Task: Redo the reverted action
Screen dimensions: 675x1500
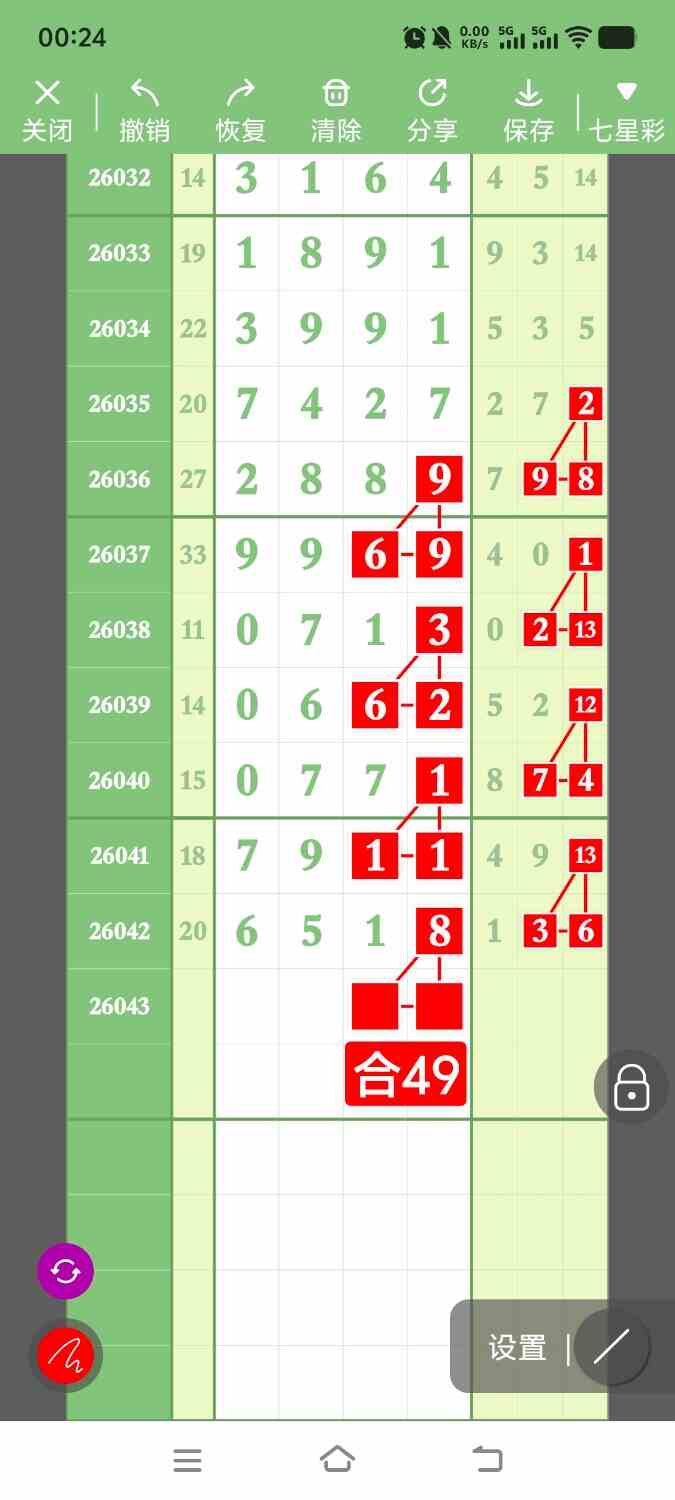Action: pyautogui.click(x=240, y=110)
